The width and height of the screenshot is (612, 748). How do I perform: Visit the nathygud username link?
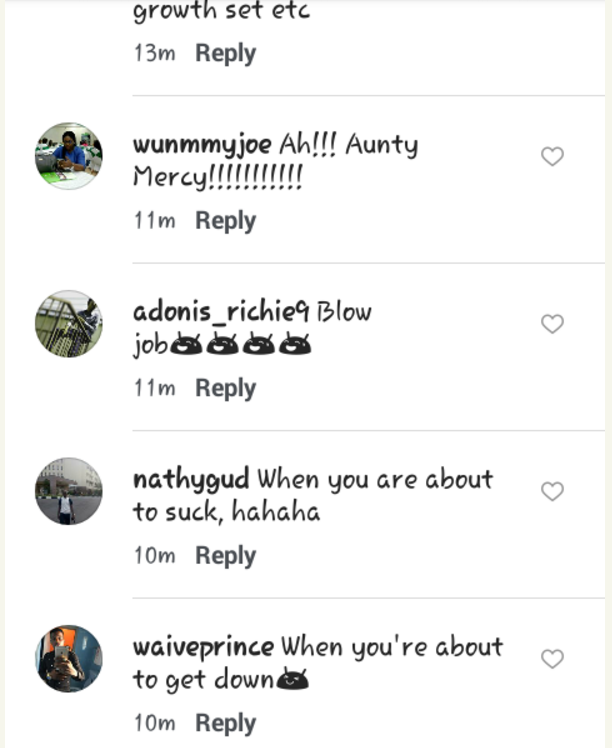pos(191,480)
